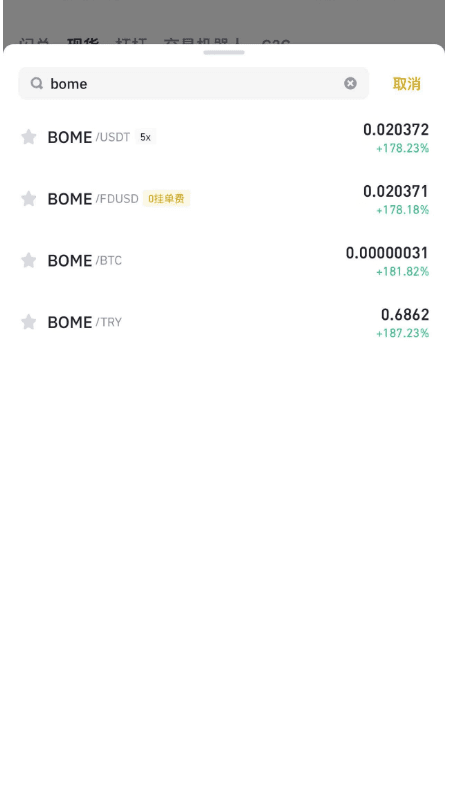The height and width of the screenshot is (808, 451).
Task: Tap 取消 to cancel the search
Action: [x=407, y=83]
